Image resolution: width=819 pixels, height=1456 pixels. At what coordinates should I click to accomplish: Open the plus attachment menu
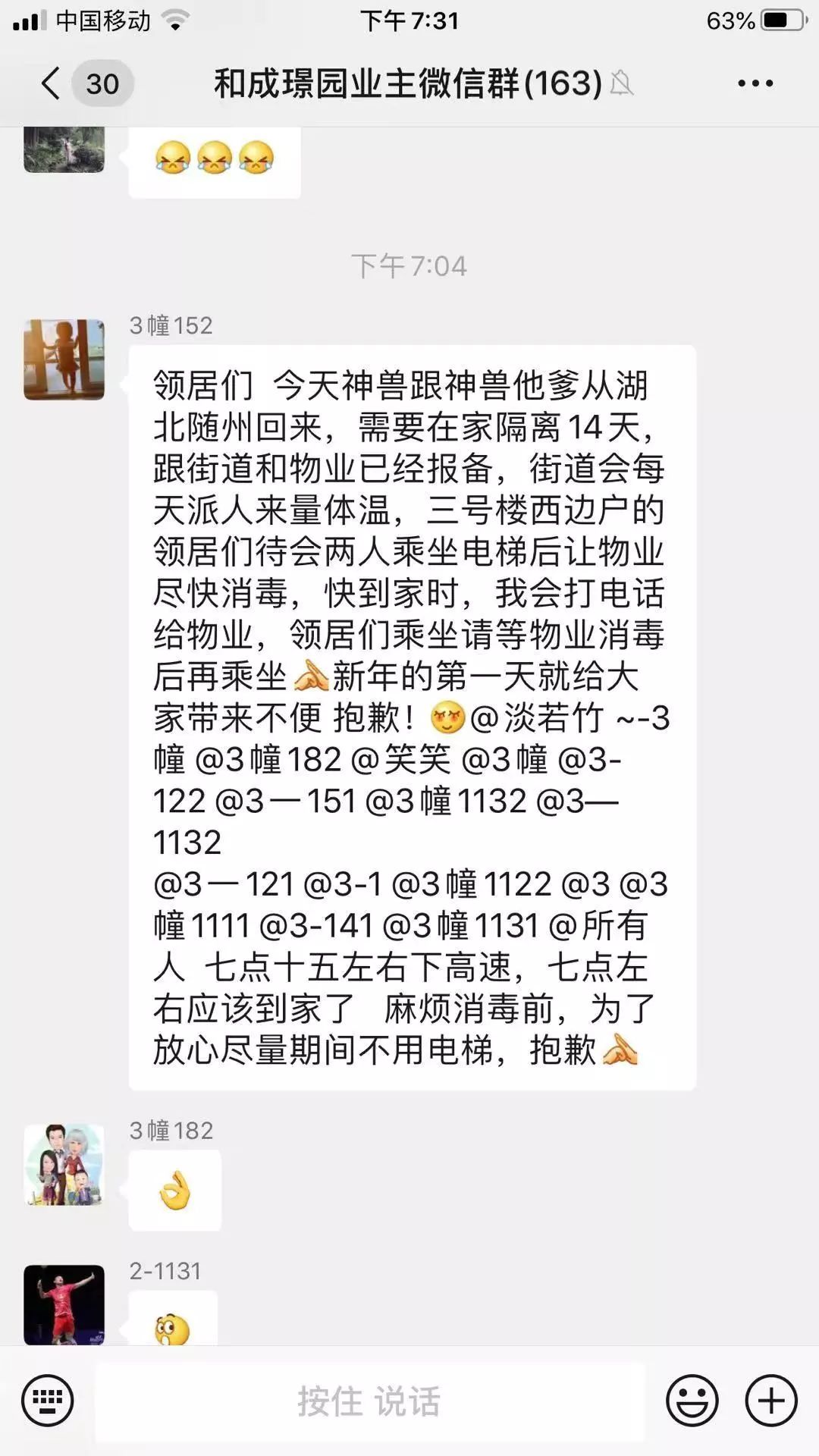tap(771, 1401)
